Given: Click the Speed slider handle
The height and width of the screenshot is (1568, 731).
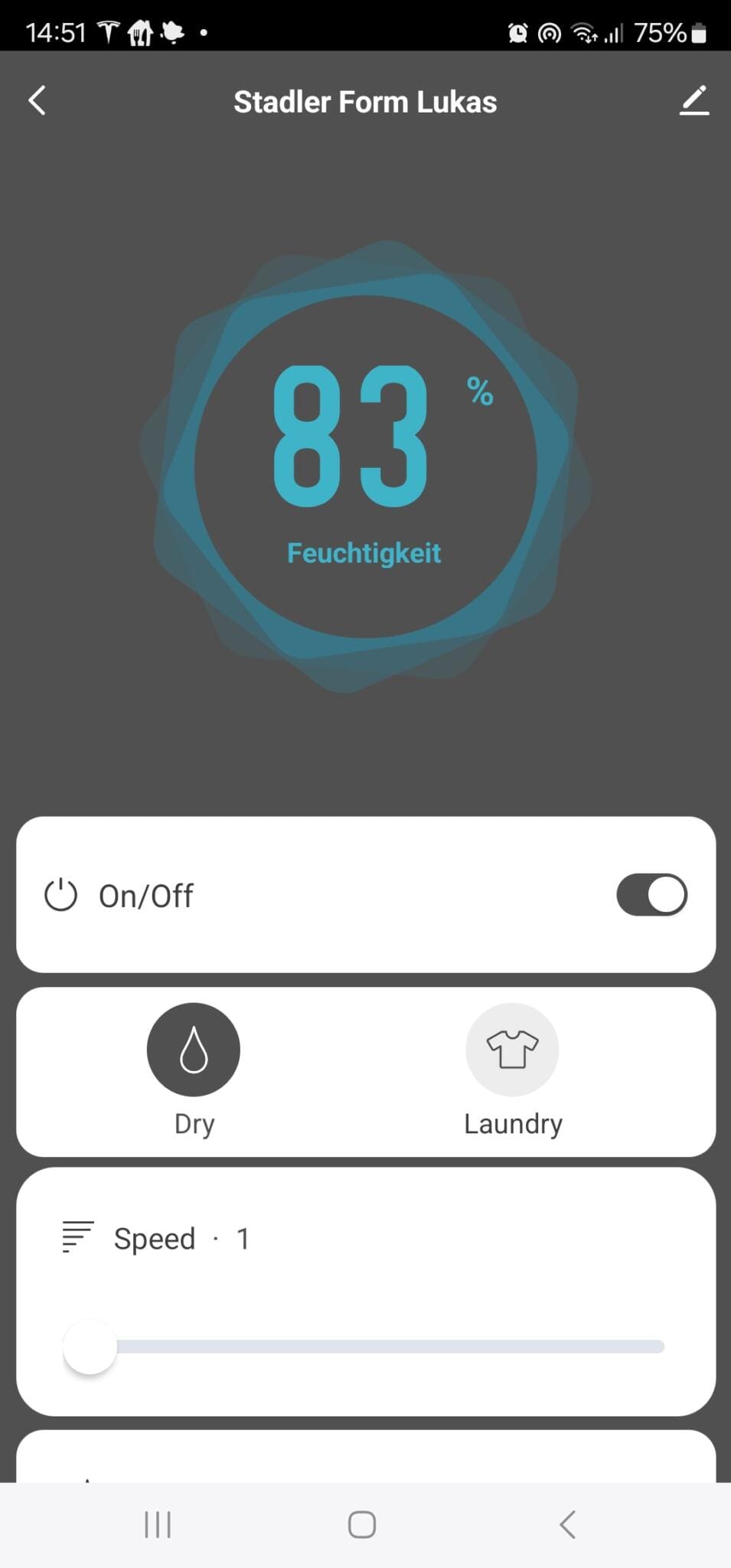Looking at the screenshot, I should tap(90, 1347).
